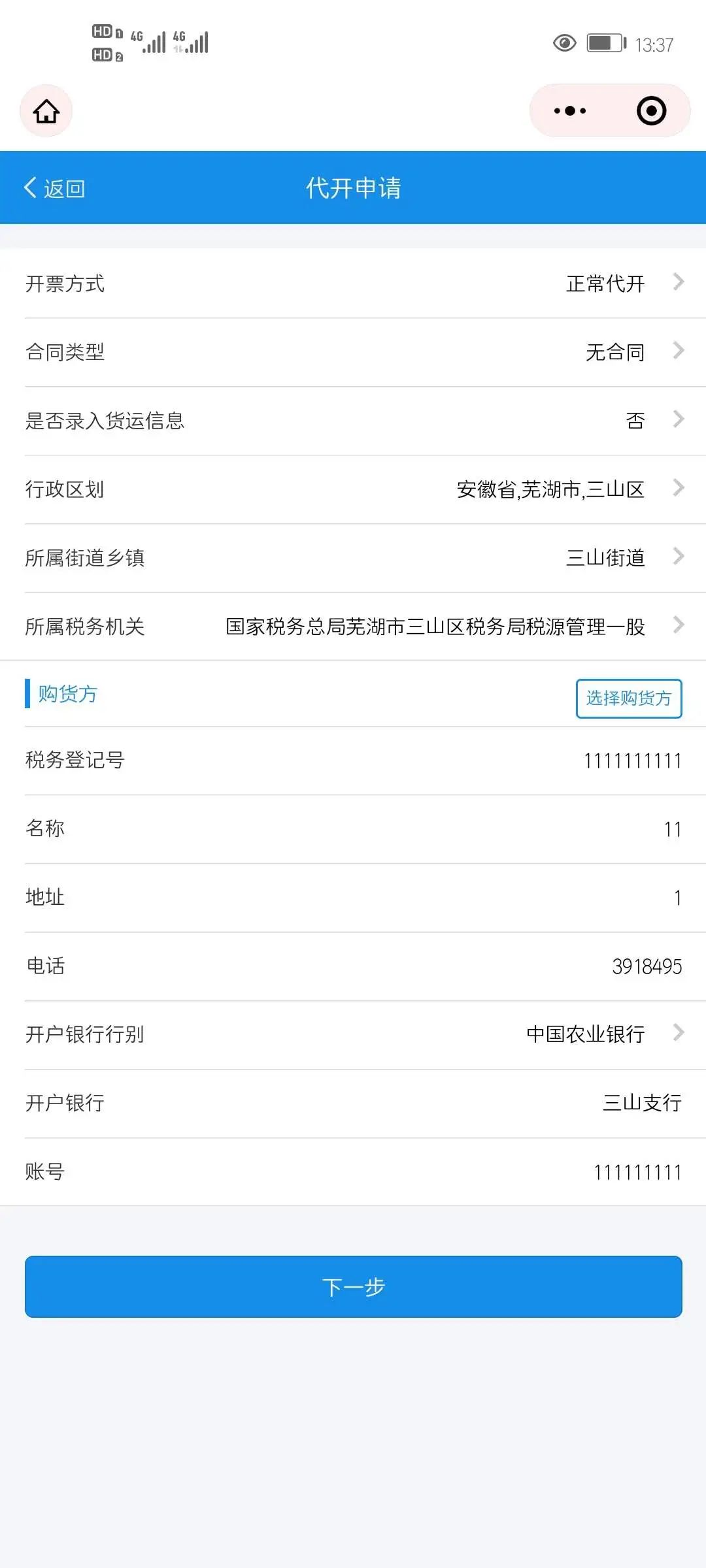Choose 所属街道乡镇
This screenshot has width=706, height=1568.
coord(353,558)
